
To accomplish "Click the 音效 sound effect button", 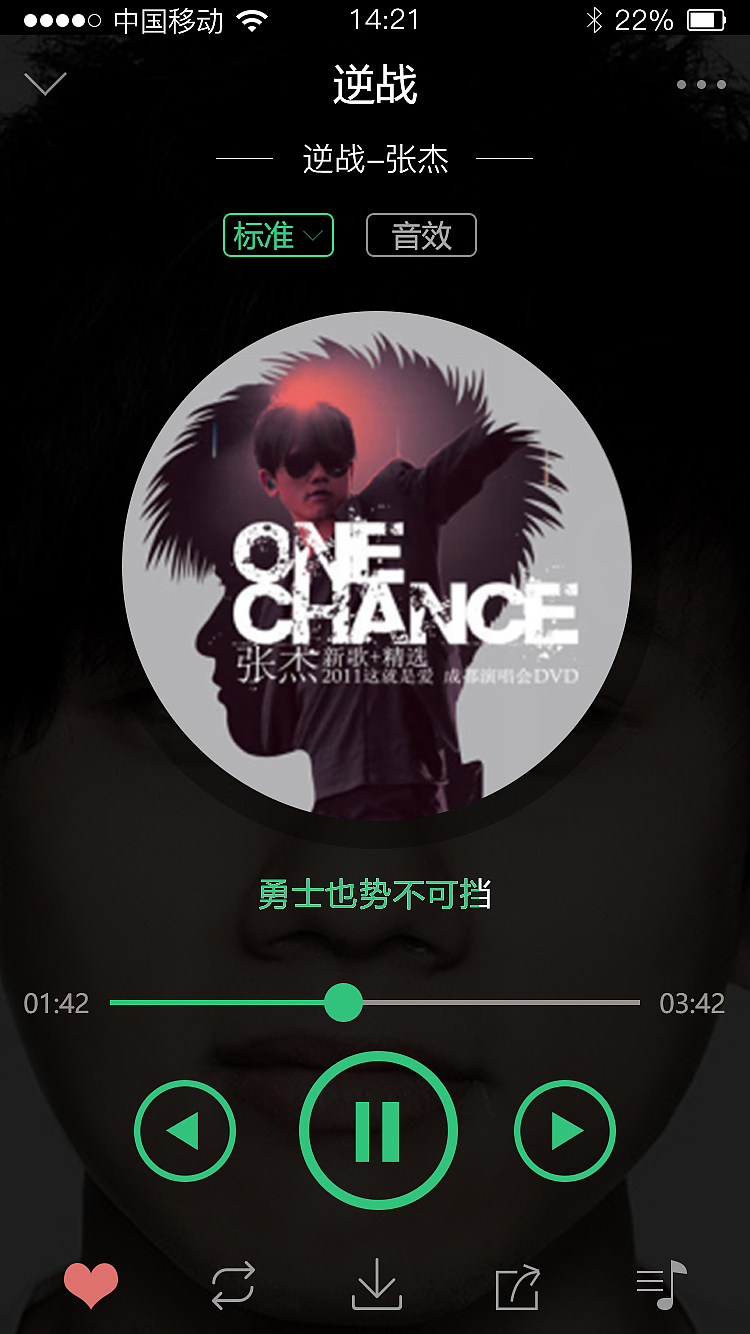I will coord(421,235).
